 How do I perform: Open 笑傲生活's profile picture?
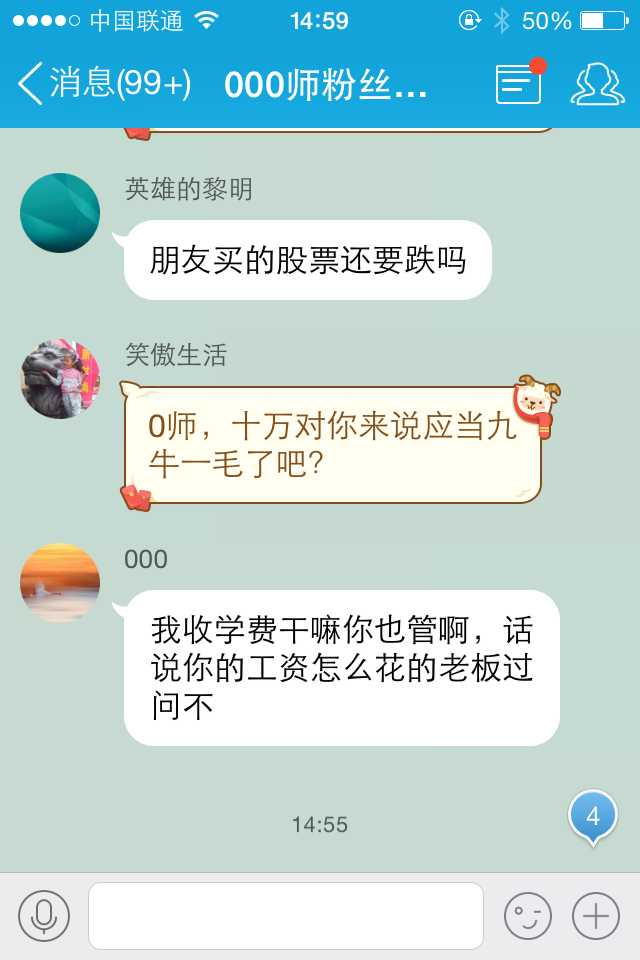pyautogui.click(x=60, y=379)
